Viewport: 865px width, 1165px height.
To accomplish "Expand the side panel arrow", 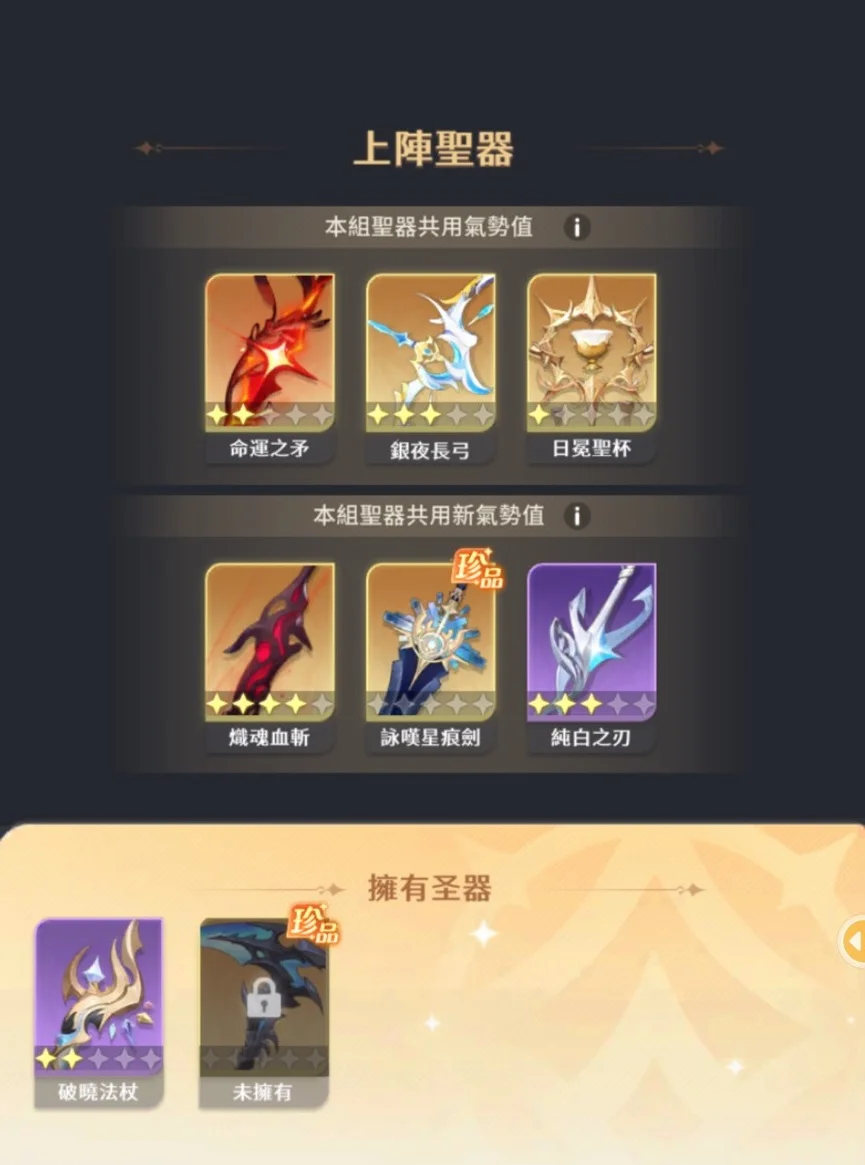I will pos(853,941).
